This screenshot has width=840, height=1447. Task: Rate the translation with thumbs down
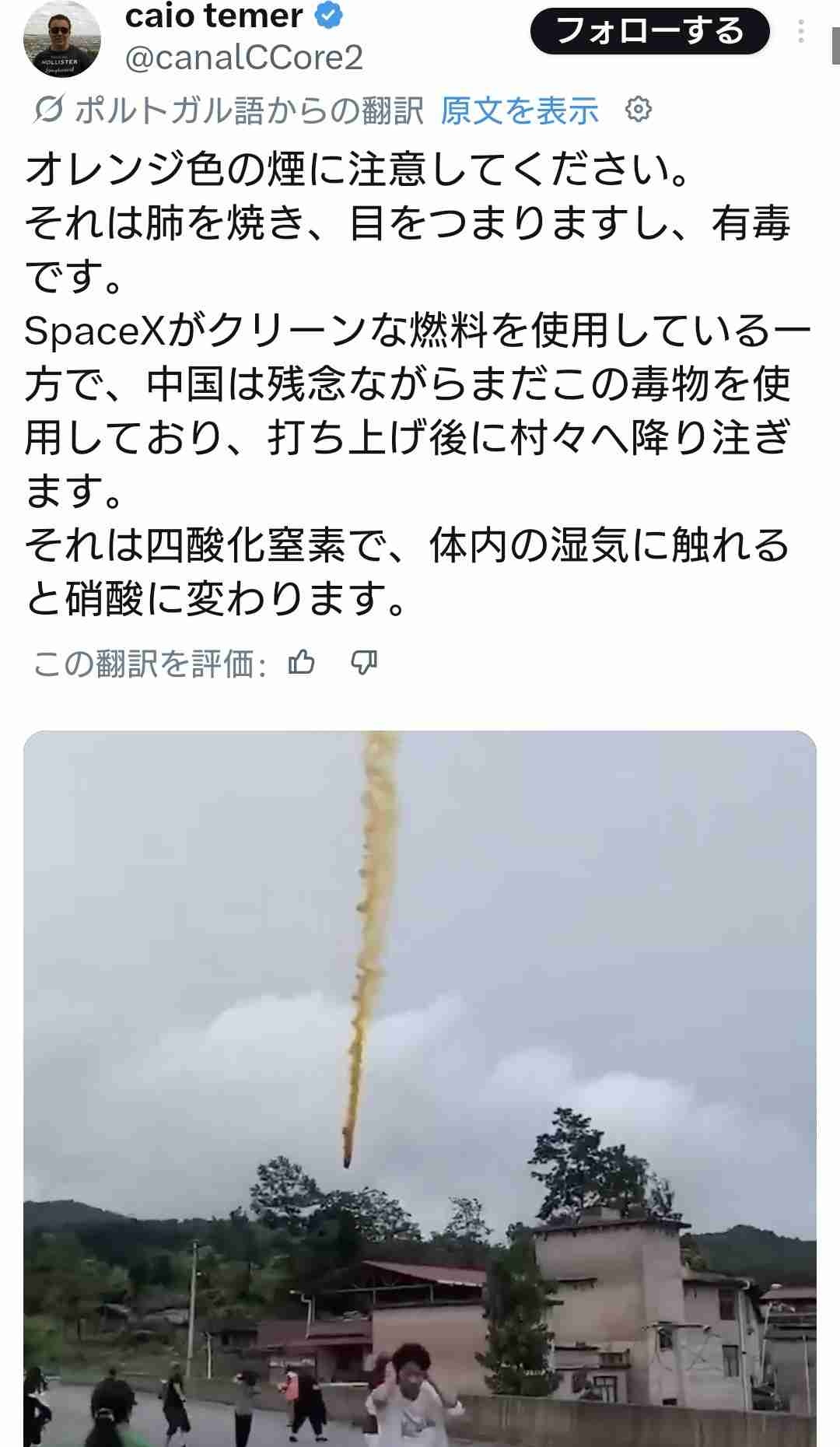(x=364, y=664)
